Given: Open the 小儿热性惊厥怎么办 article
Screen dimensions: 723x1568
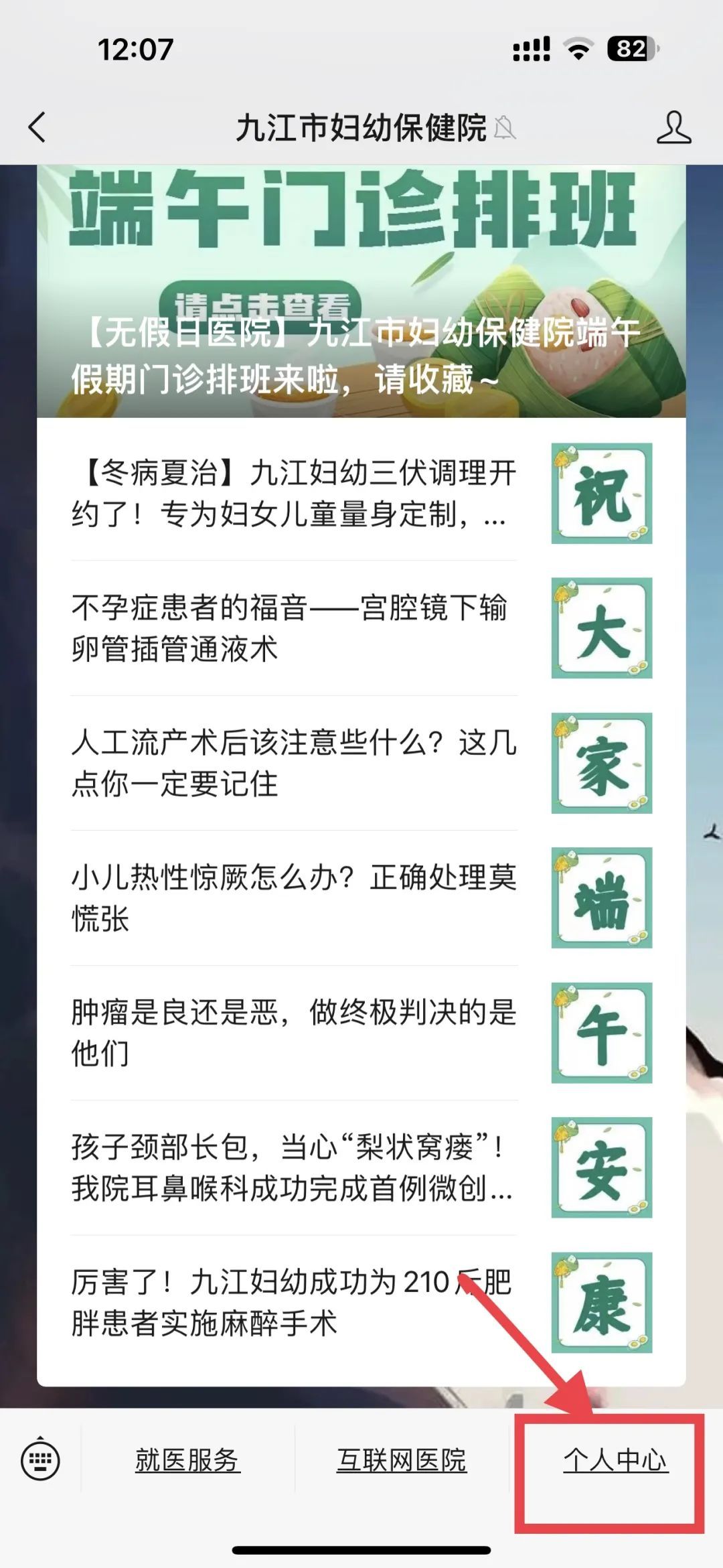Looking at the screenshot, I should [x=295, y=898].
